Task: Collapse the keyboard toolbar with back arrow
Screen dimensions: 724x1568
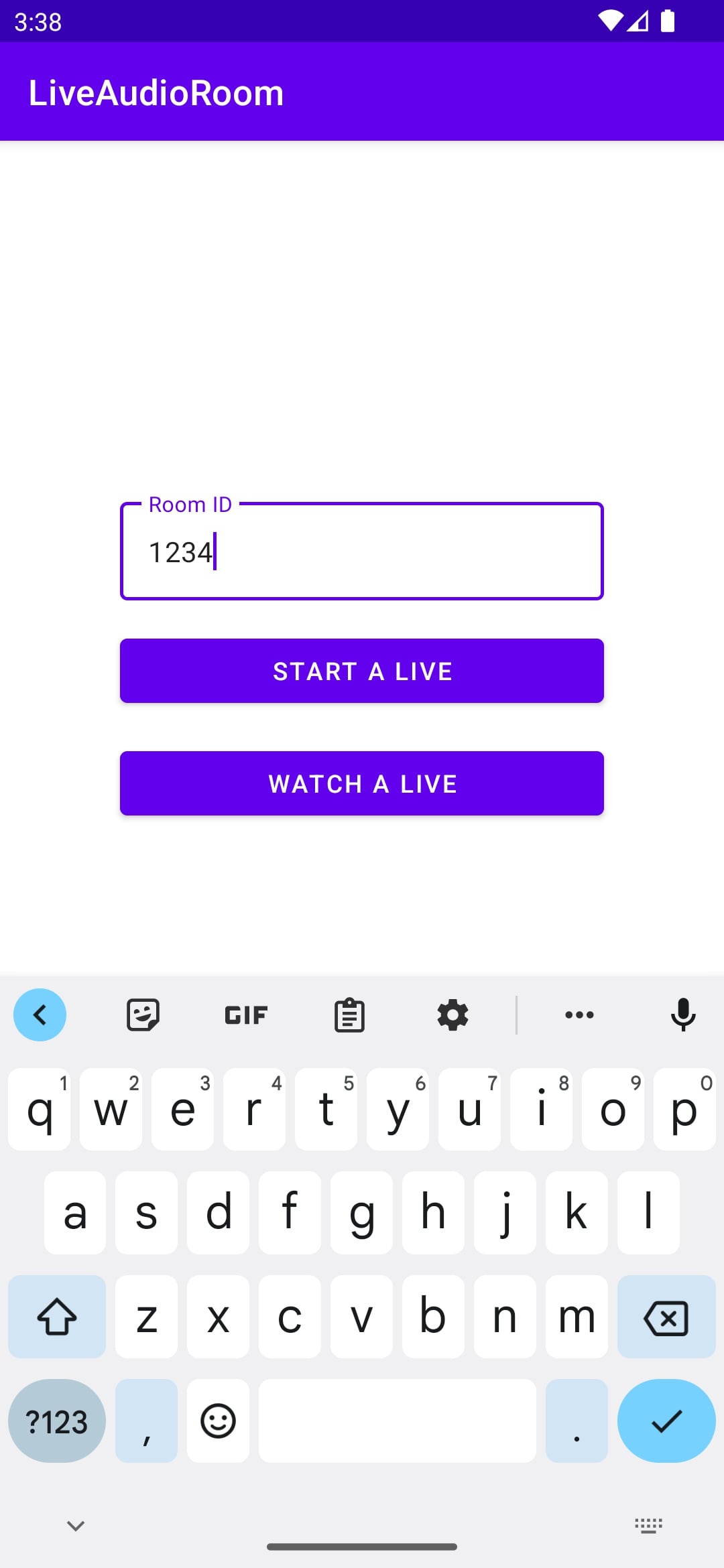Action: tap(40, 1015)
